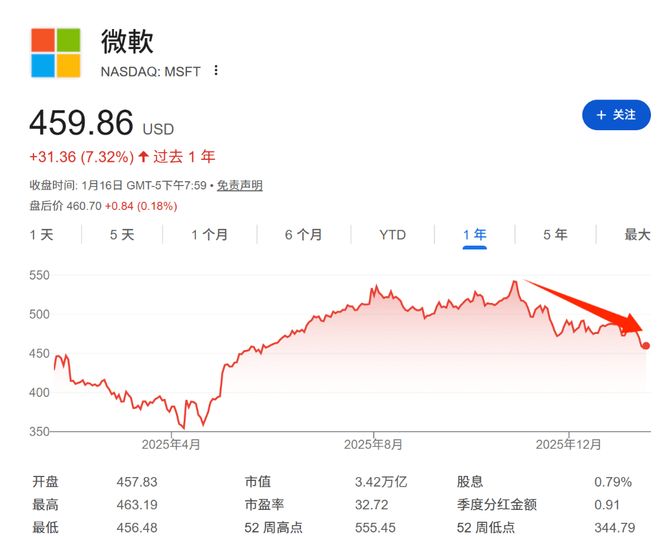
Task: Select the 1 年 range tab
Action: pyautogui.click(x=474, y=234)
